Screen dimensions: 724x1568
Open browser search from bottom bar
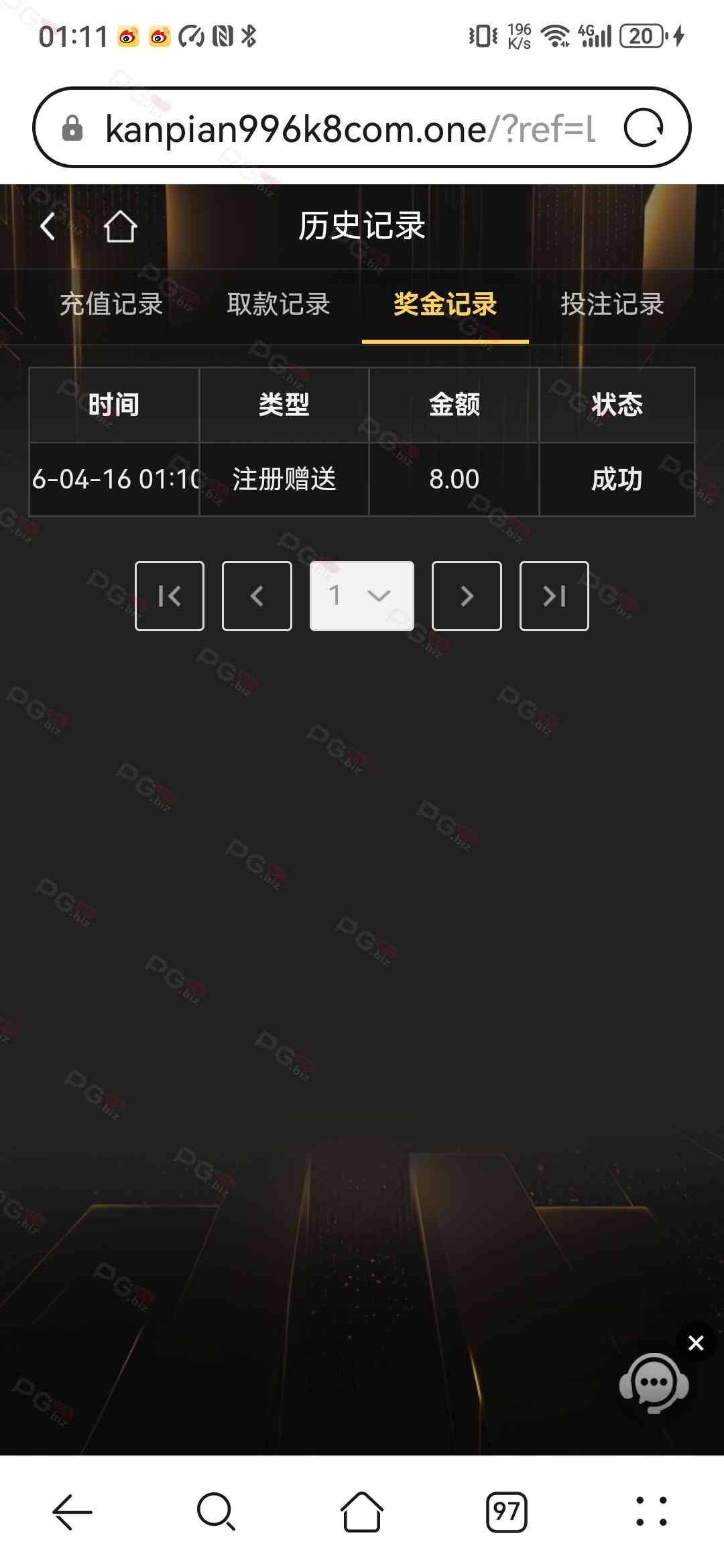(216, 1512)
